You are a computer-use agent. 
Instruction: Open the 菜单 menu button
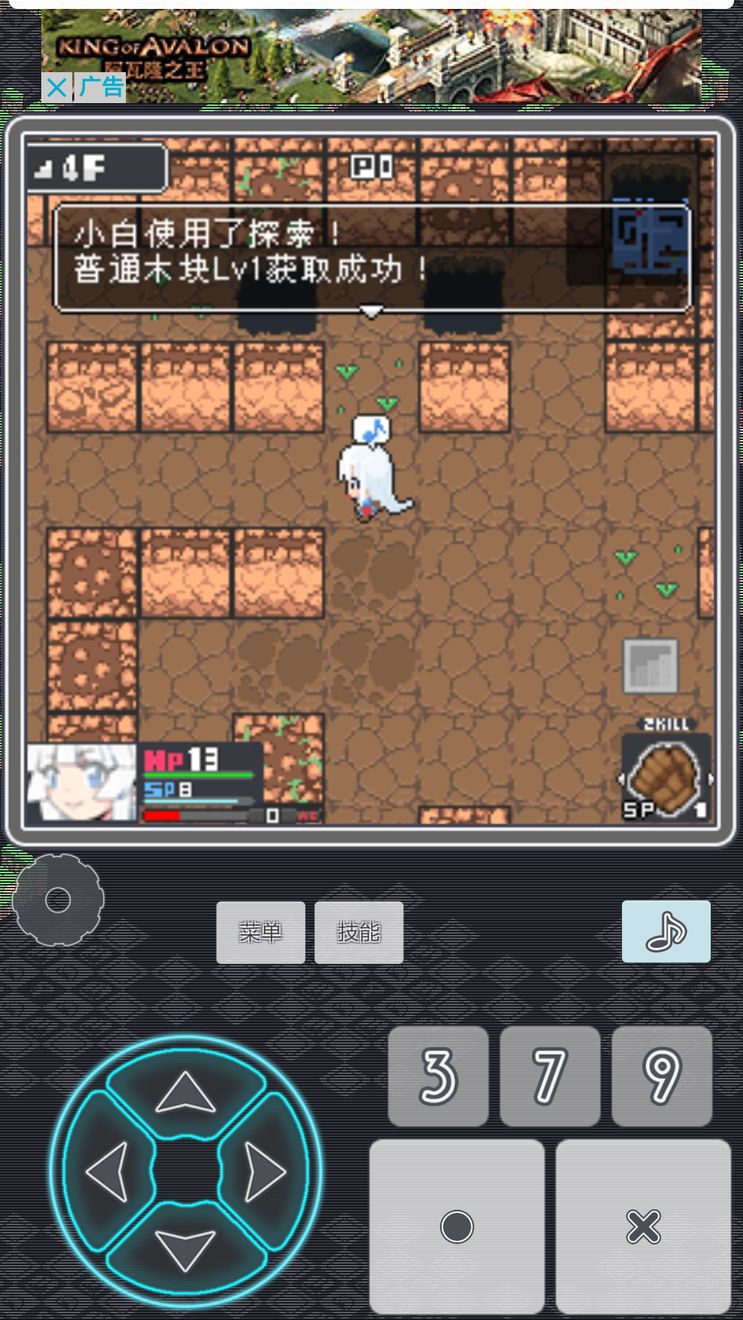pyautogui.click(x=260, y=932)
